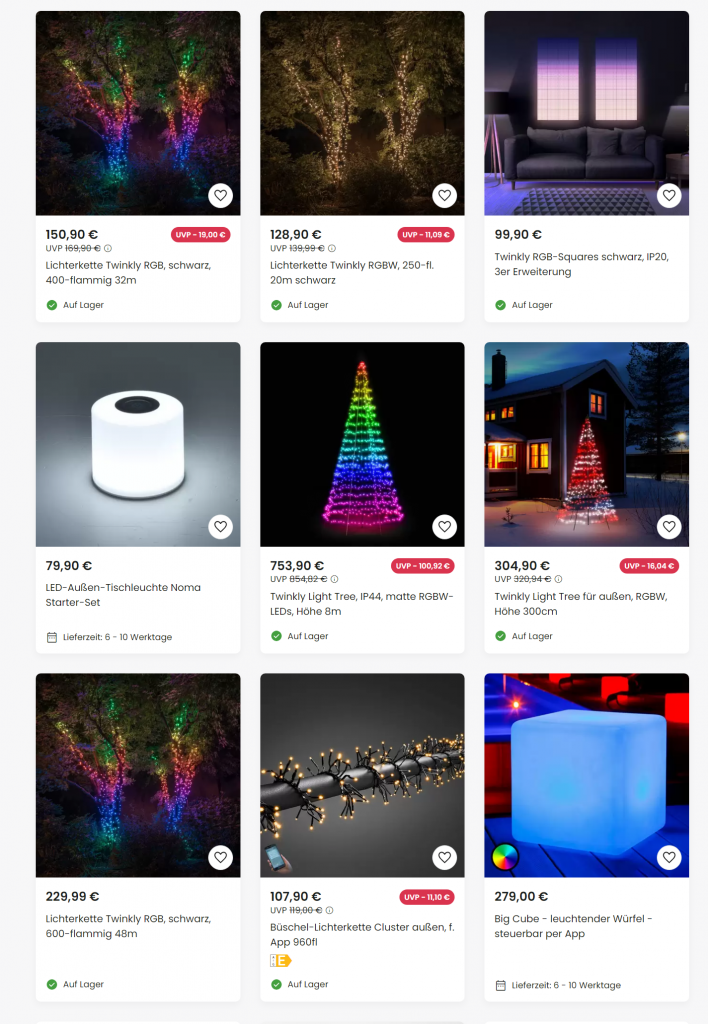
Task: Save the Big Cube leuchtender Würfel
Action: click(x=669, y=857)
